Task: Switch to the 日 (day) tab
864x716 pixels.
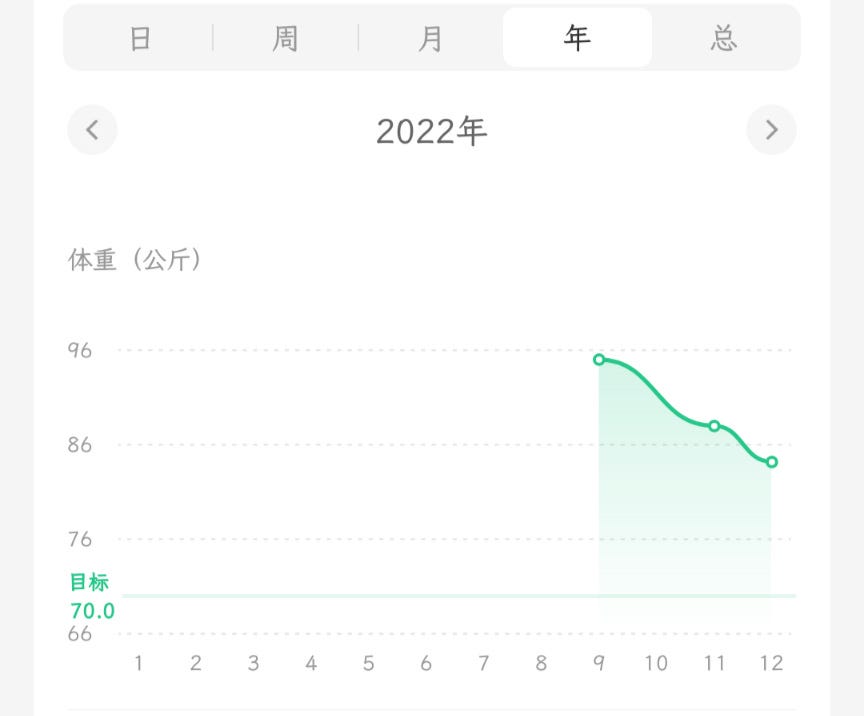Action: (140, 38)
